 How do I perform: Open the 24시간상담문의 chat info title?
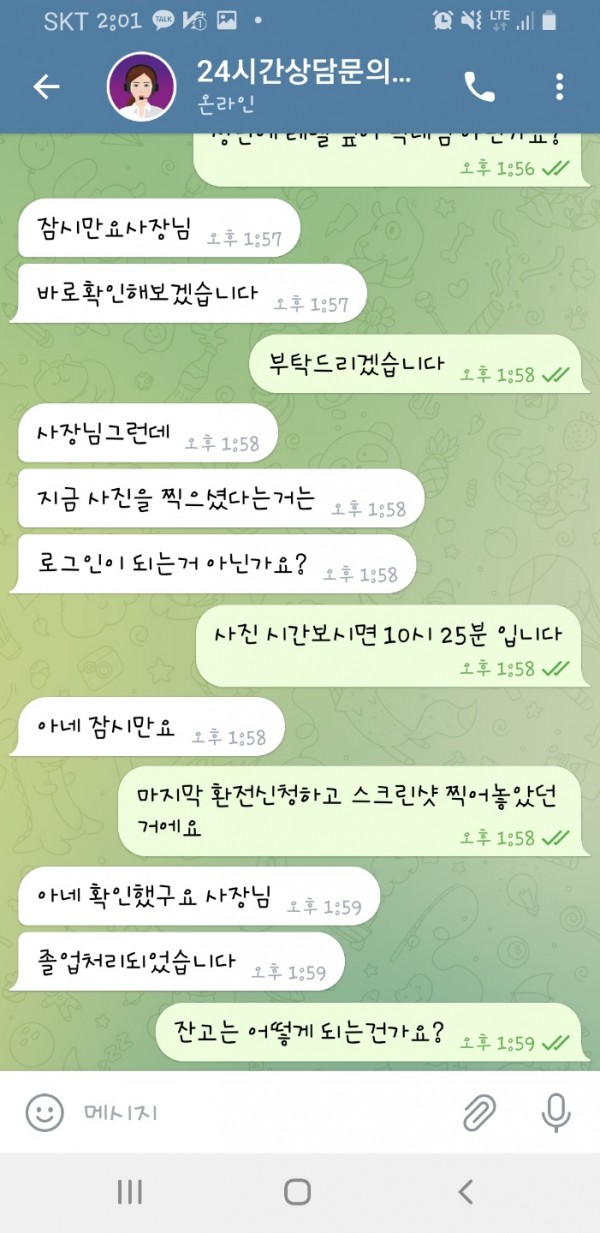(x=305, y=75)
